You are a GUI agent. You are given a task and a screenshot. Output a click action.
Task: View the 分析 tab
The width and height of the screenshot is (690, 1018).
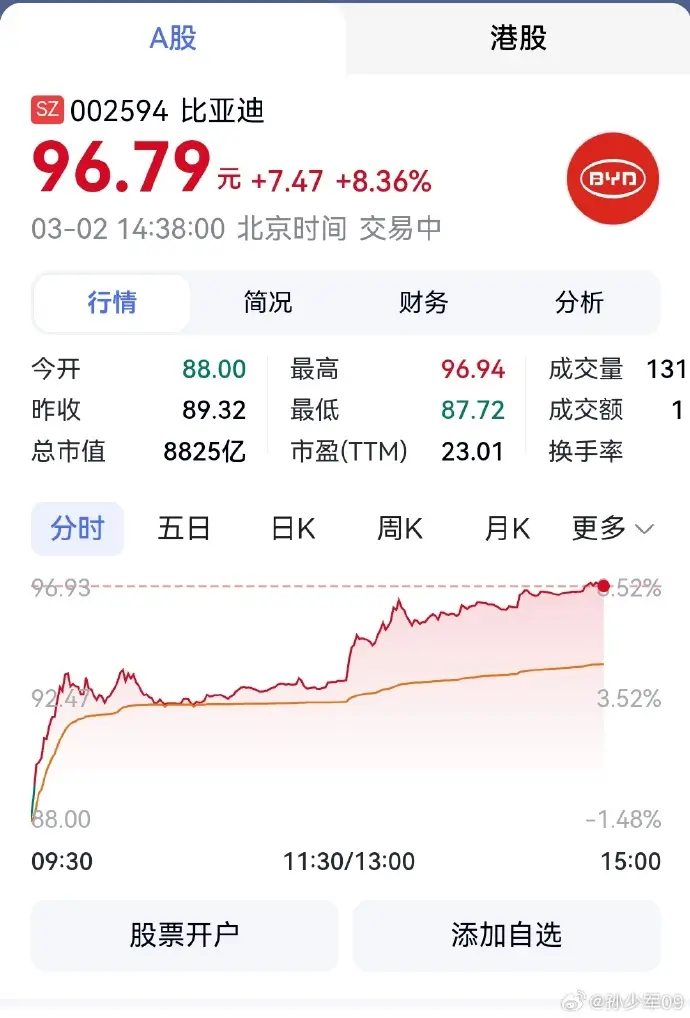coord(579,302)
